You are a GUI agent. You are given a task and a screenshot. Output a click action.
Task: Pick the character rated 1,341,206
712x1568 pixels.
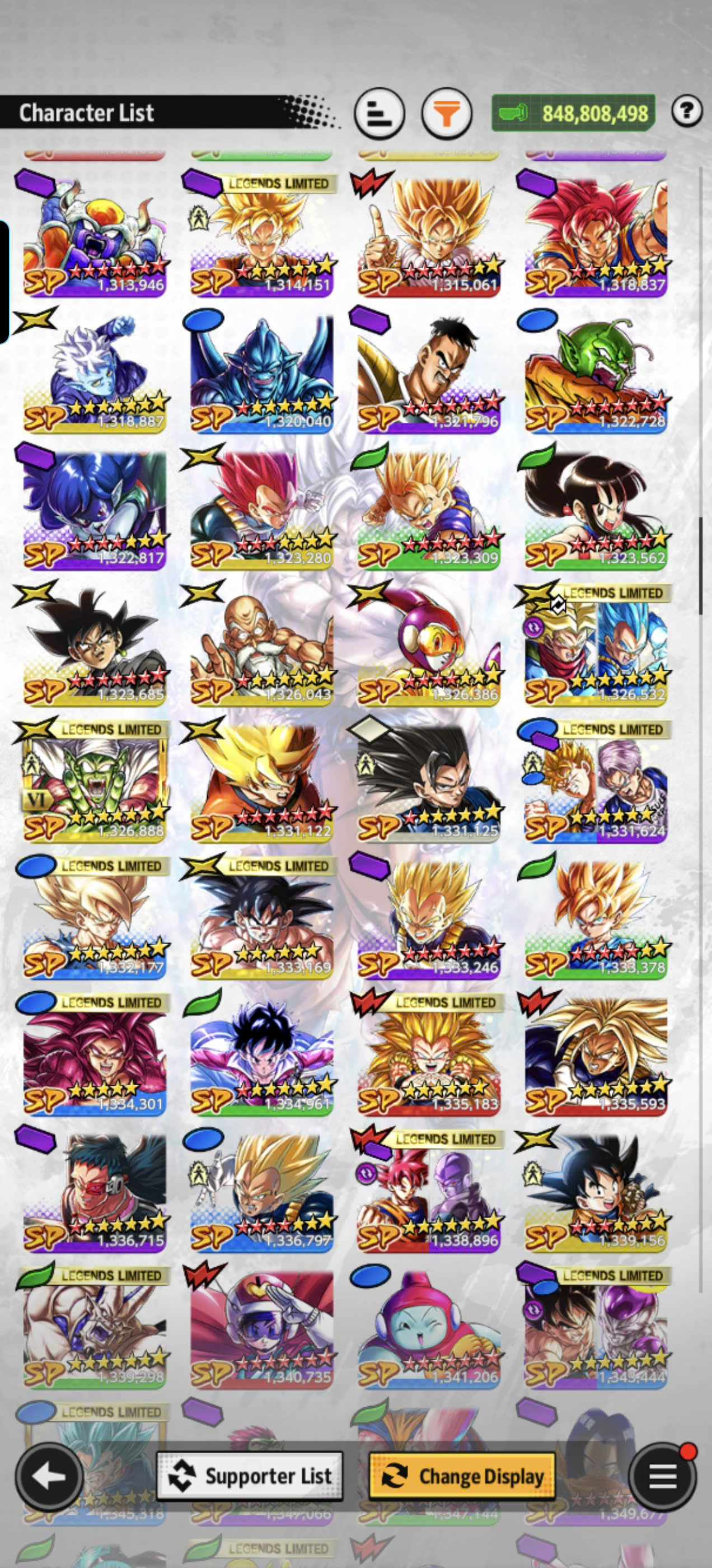point(429,1328)
